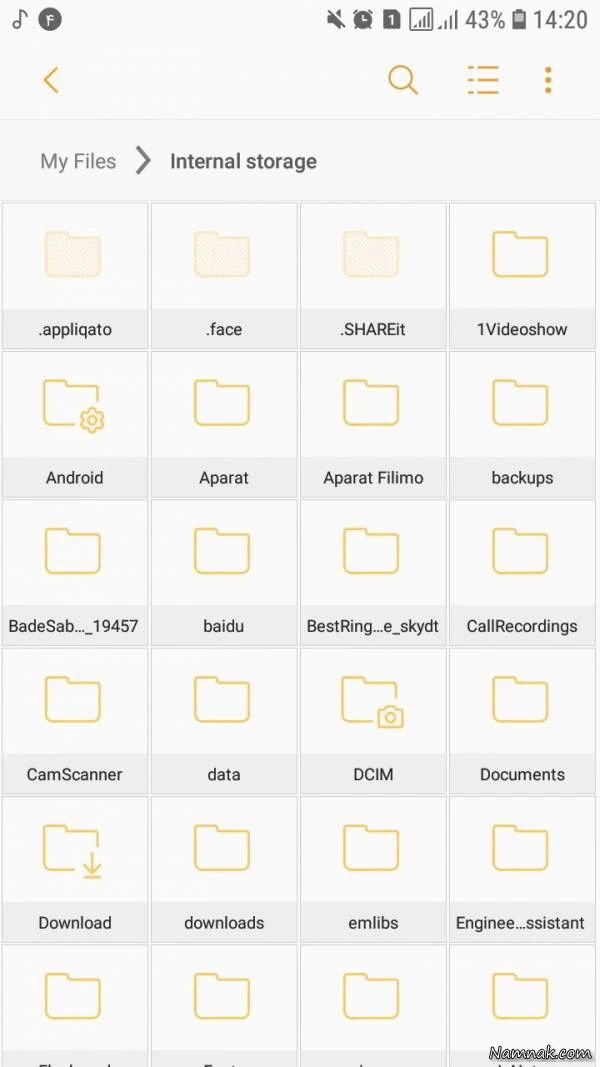Viewport: 600px width, 1067px height.
Task: Open the emlibs folder
Action: (x=372, y=867)
